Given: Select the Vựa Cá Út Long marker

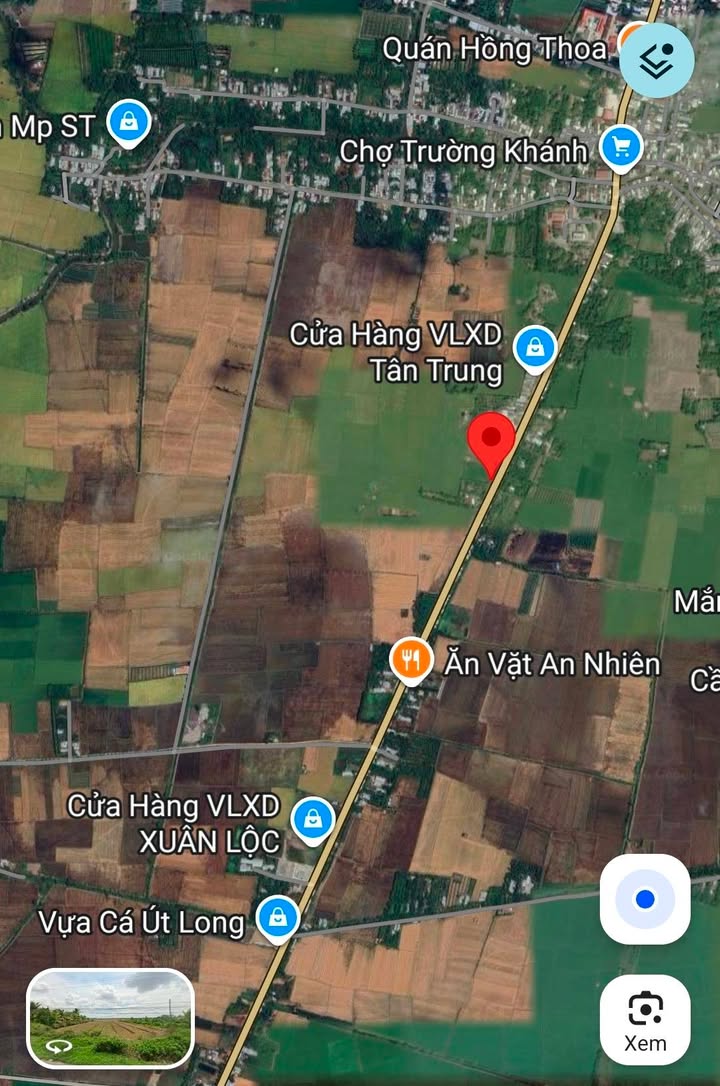Looking at the screenshot, I should coord(277,916).
